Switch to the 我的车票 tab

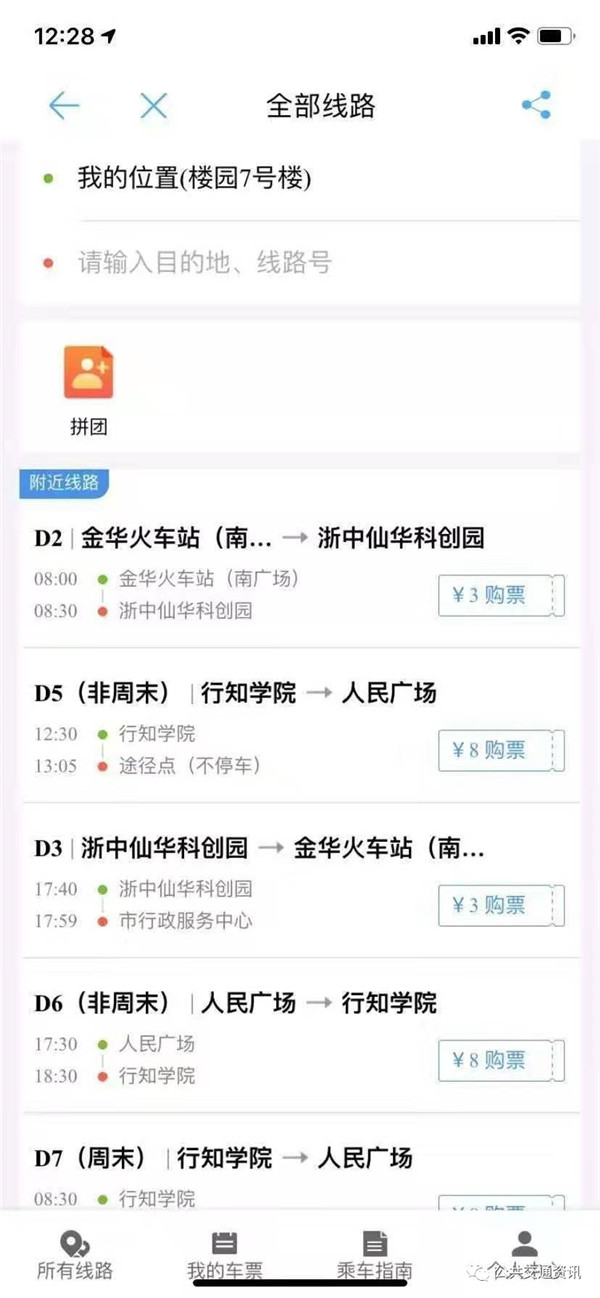[225, 1256]
